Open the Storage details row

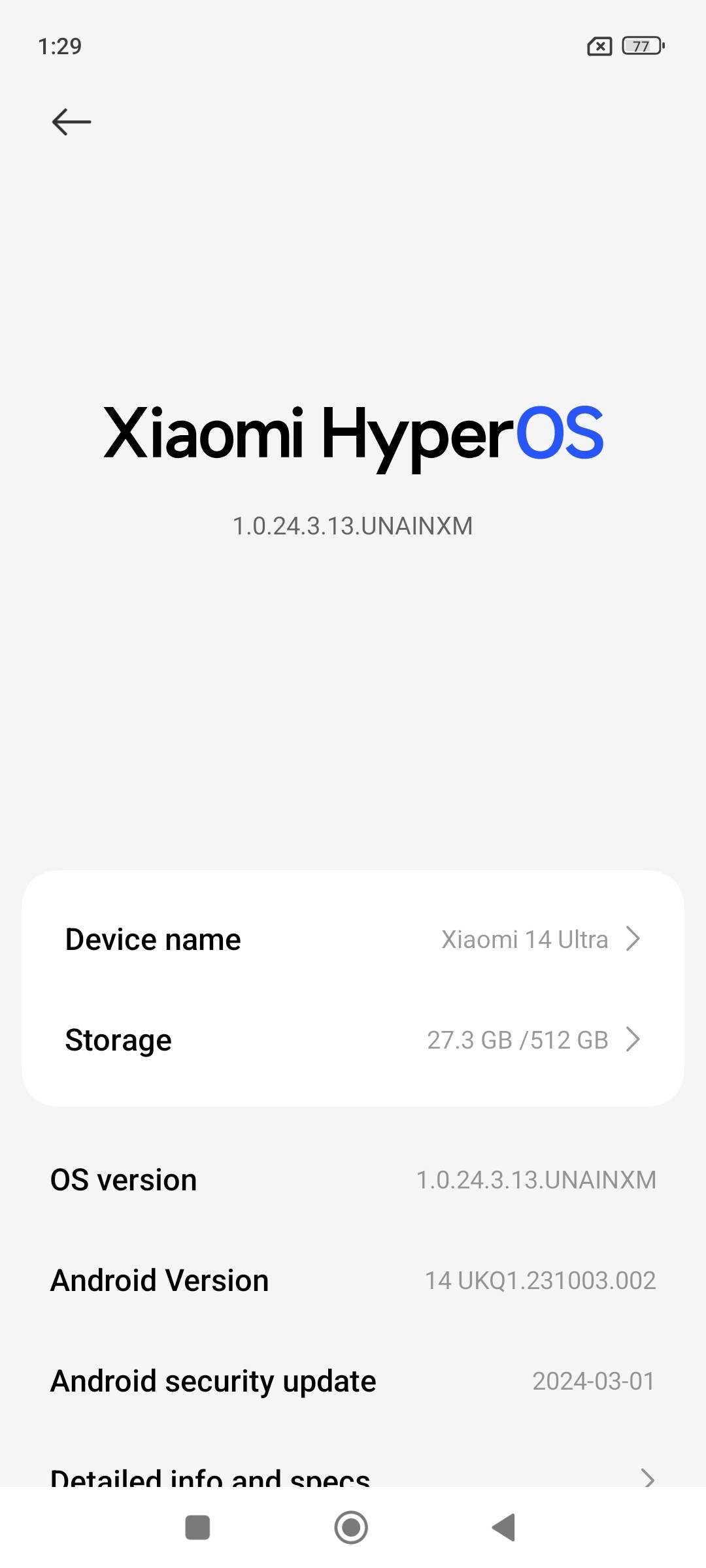click(353, 1039)
